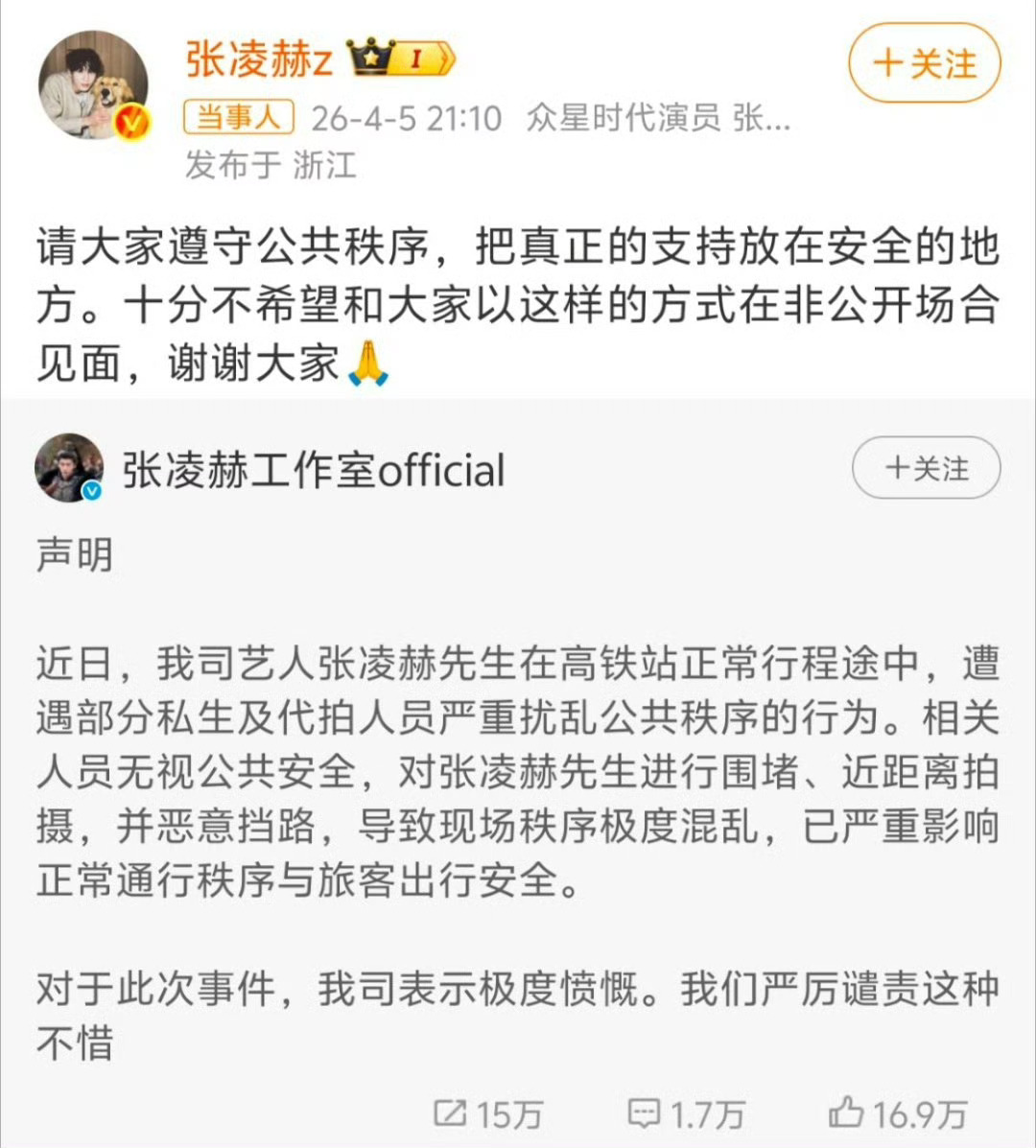Click the orange level I badge
Image resolution: width=1036 pixels, height=1148 pixels.
[419, 58]
